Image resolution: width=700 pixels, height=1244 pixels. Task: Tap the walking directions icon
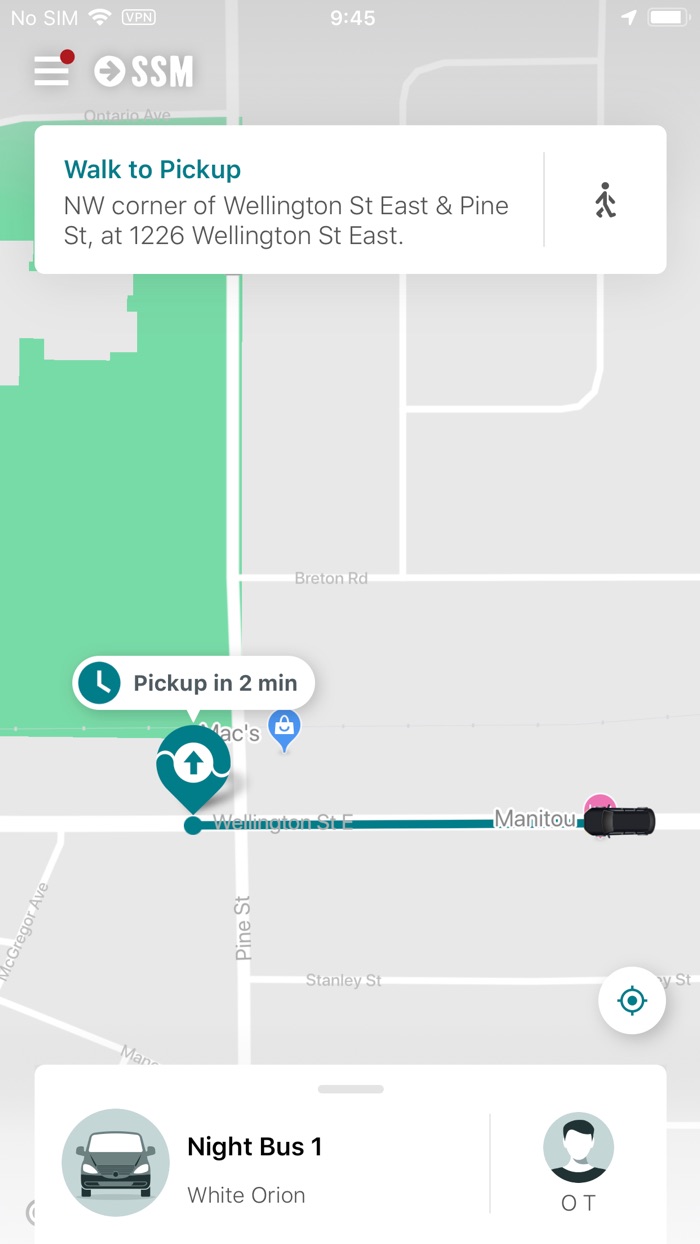pyautogui.click(x=605, y=200)
